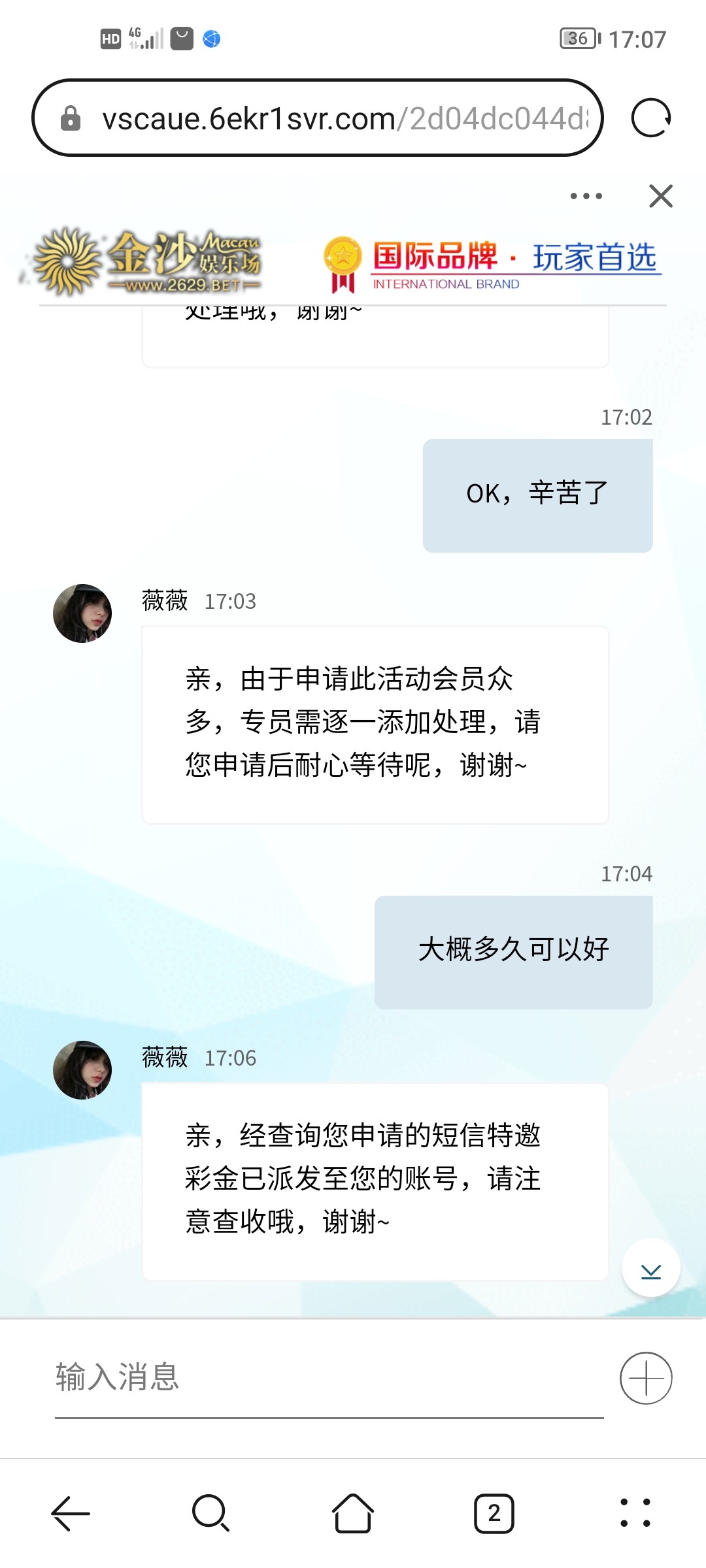
Task: Jump to latest message with down arrow
Action: 650,1268
